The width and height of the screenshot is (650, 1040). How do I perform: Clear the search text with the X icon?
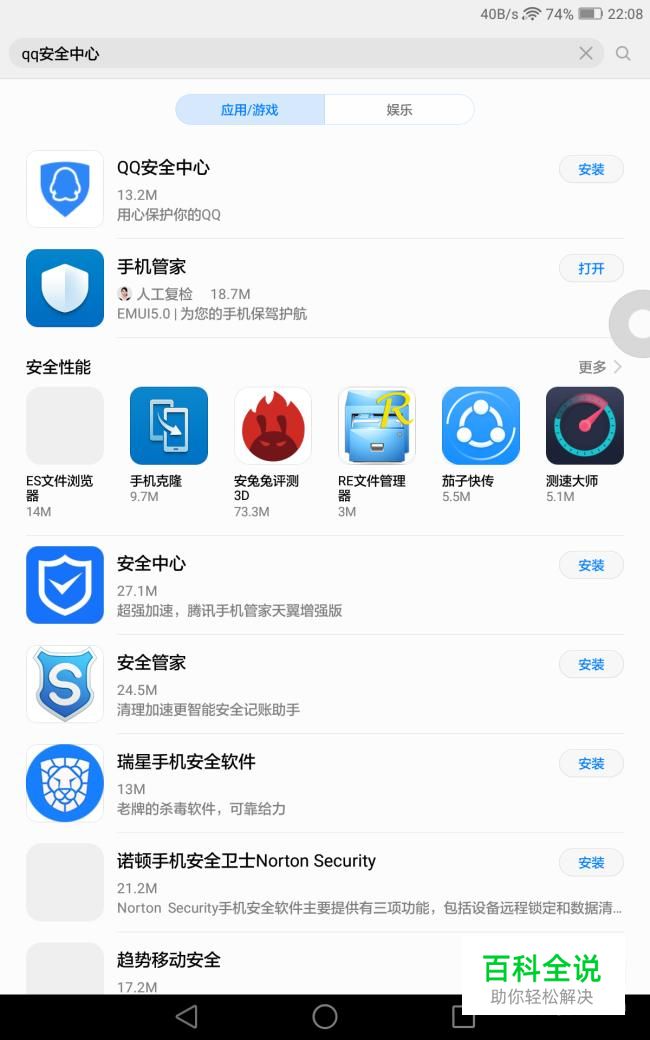(586, 53)
